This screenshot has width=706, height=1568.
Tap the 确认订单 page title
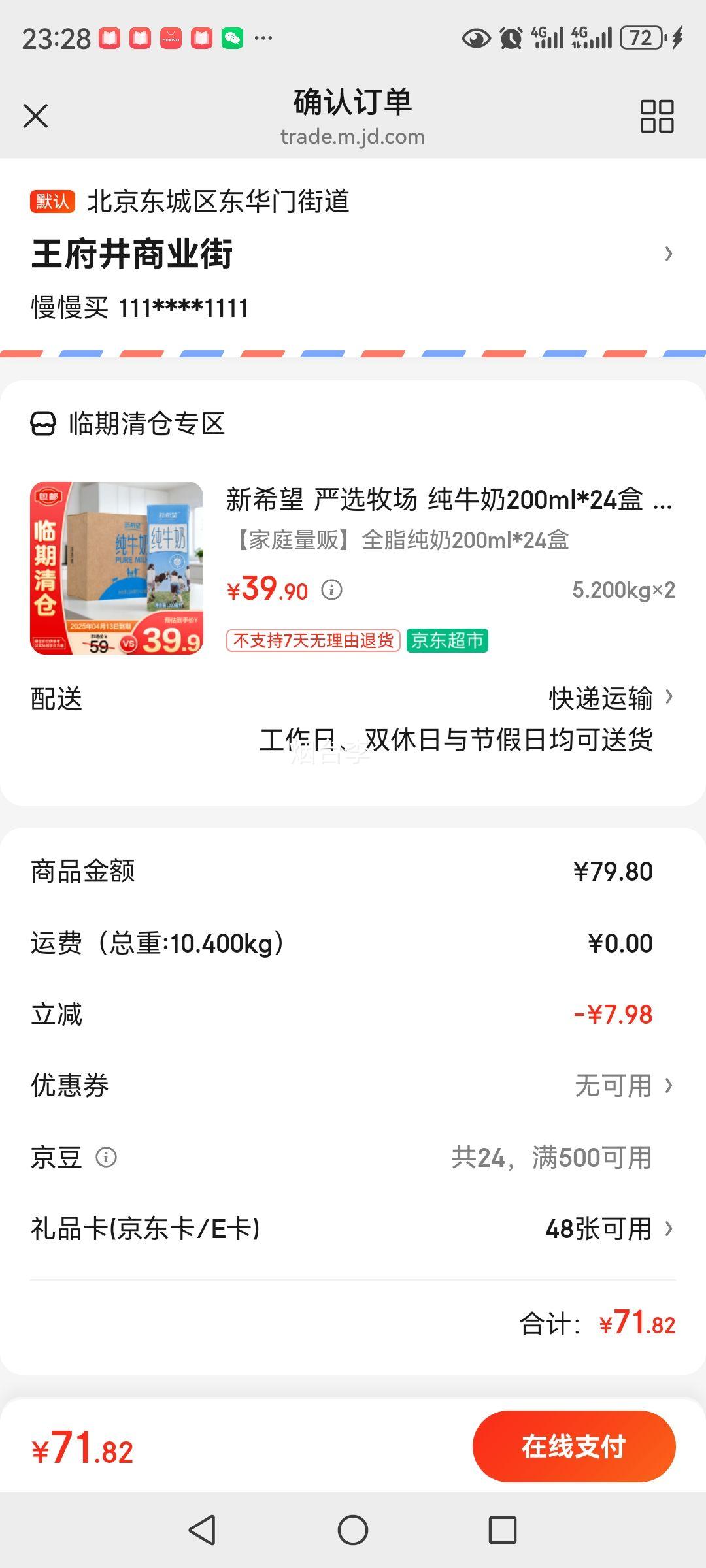tap(352, 103)
